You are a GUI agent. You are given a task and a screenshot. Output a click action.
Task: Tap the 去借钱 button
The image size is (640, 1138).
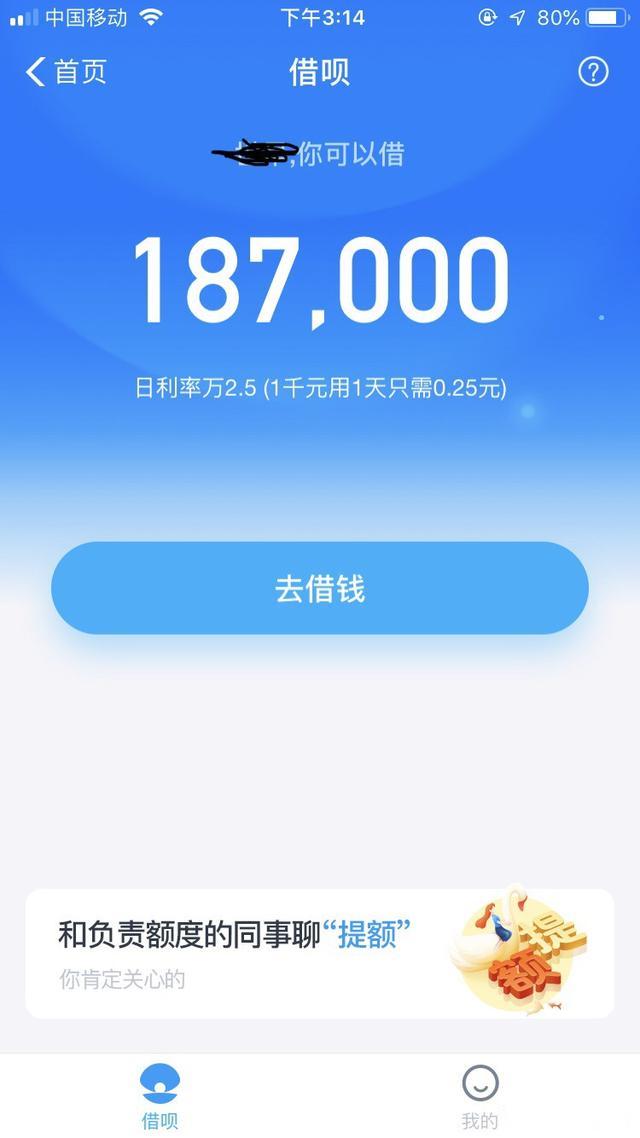[x=320, y=588]
